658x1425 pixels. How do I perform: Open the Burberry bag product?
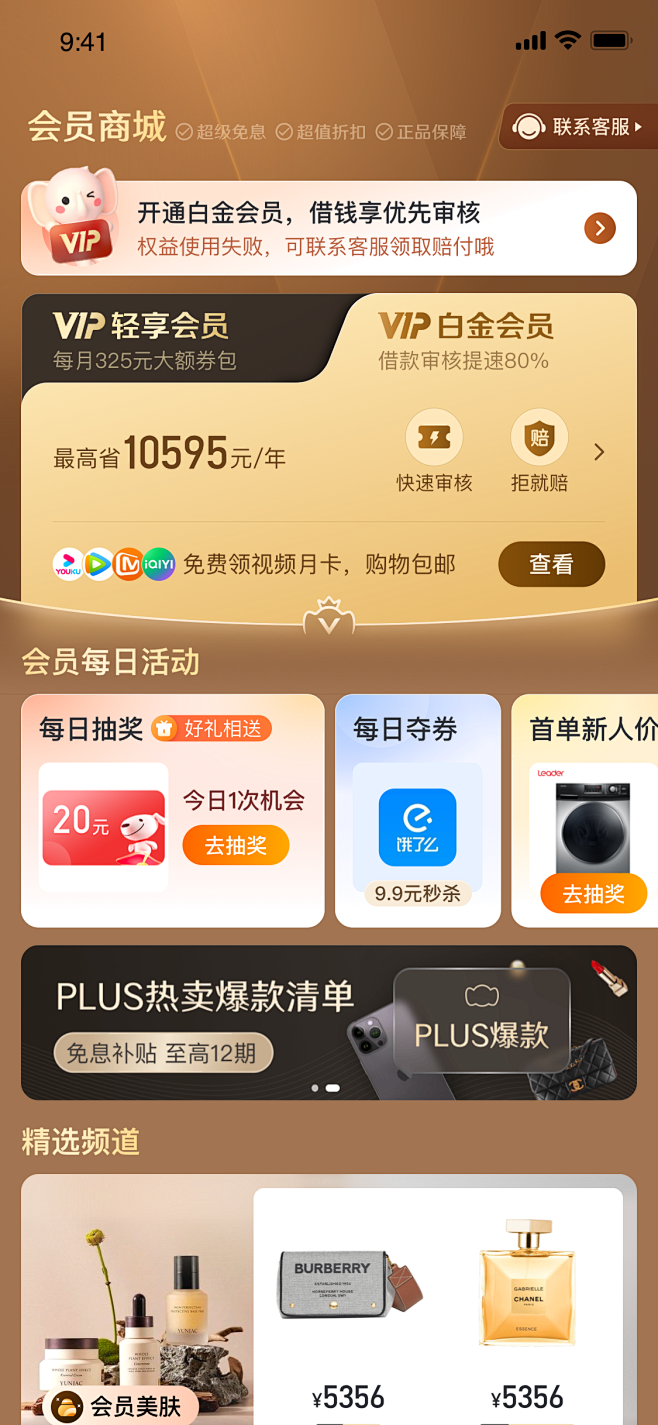pyautogui.click(x=348, y=1290)
